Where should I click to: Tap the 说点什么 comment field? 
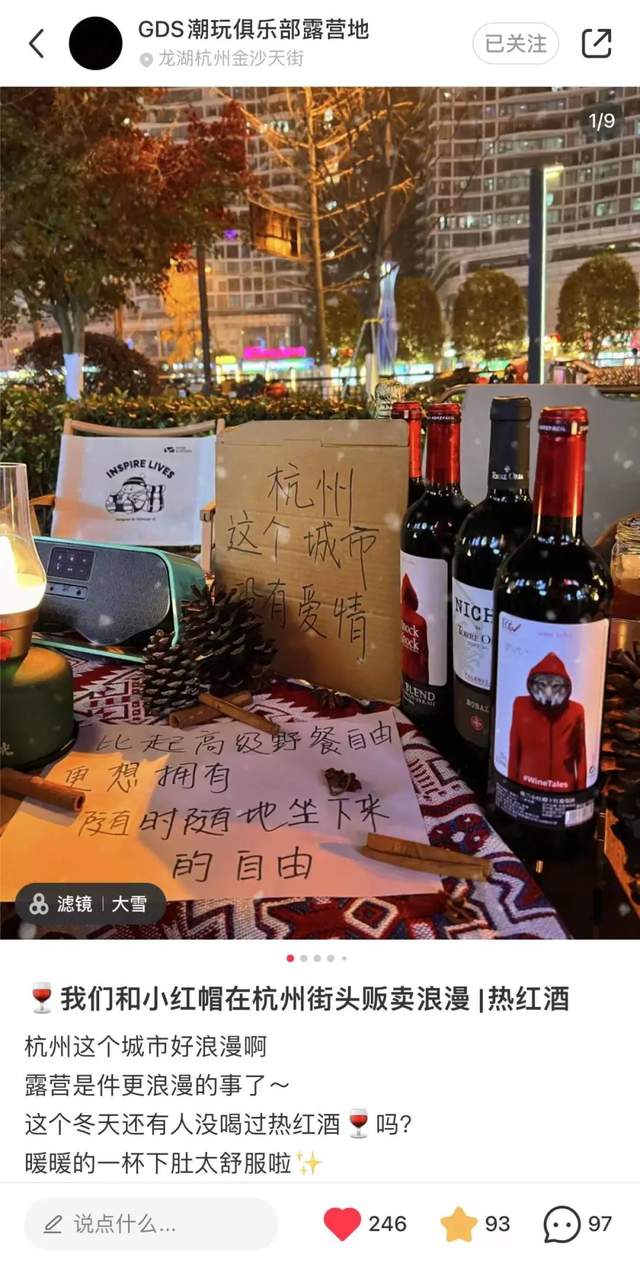pos(150,1223)
